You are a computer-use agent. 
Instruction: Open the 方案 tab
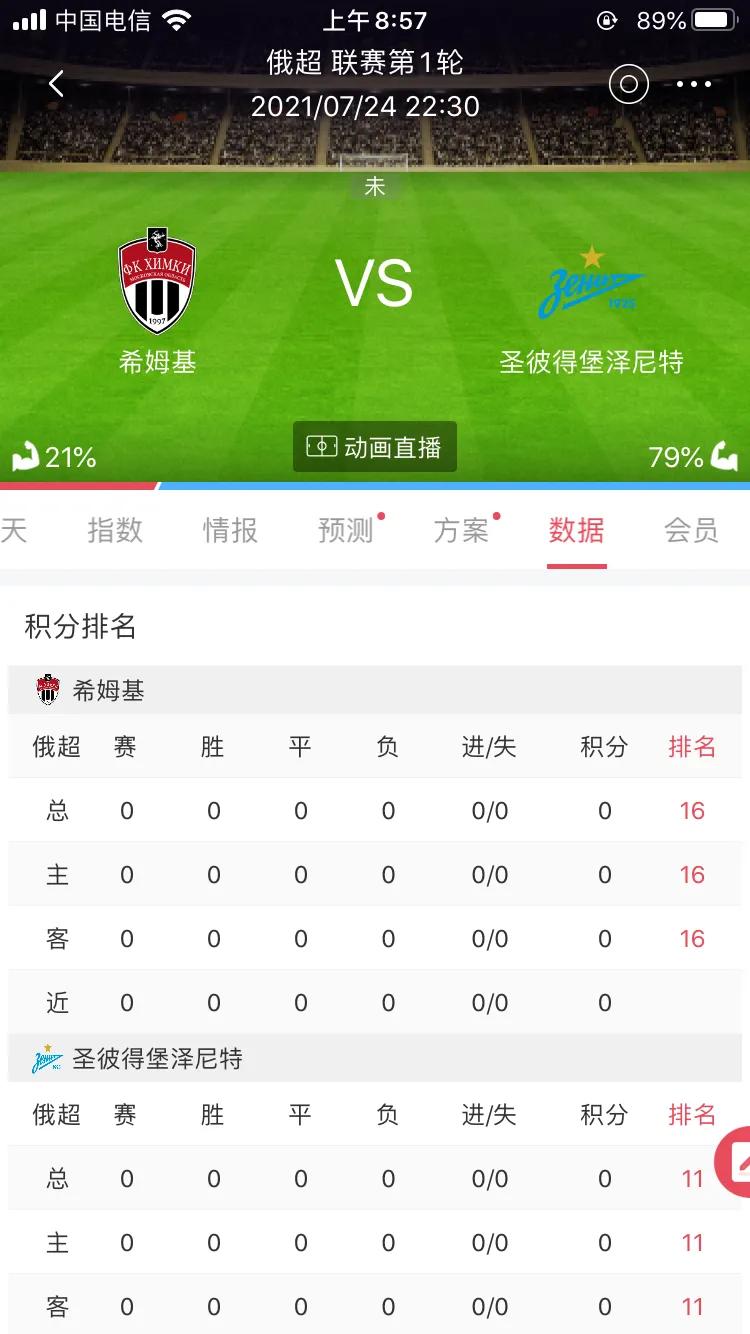(460, 531)
